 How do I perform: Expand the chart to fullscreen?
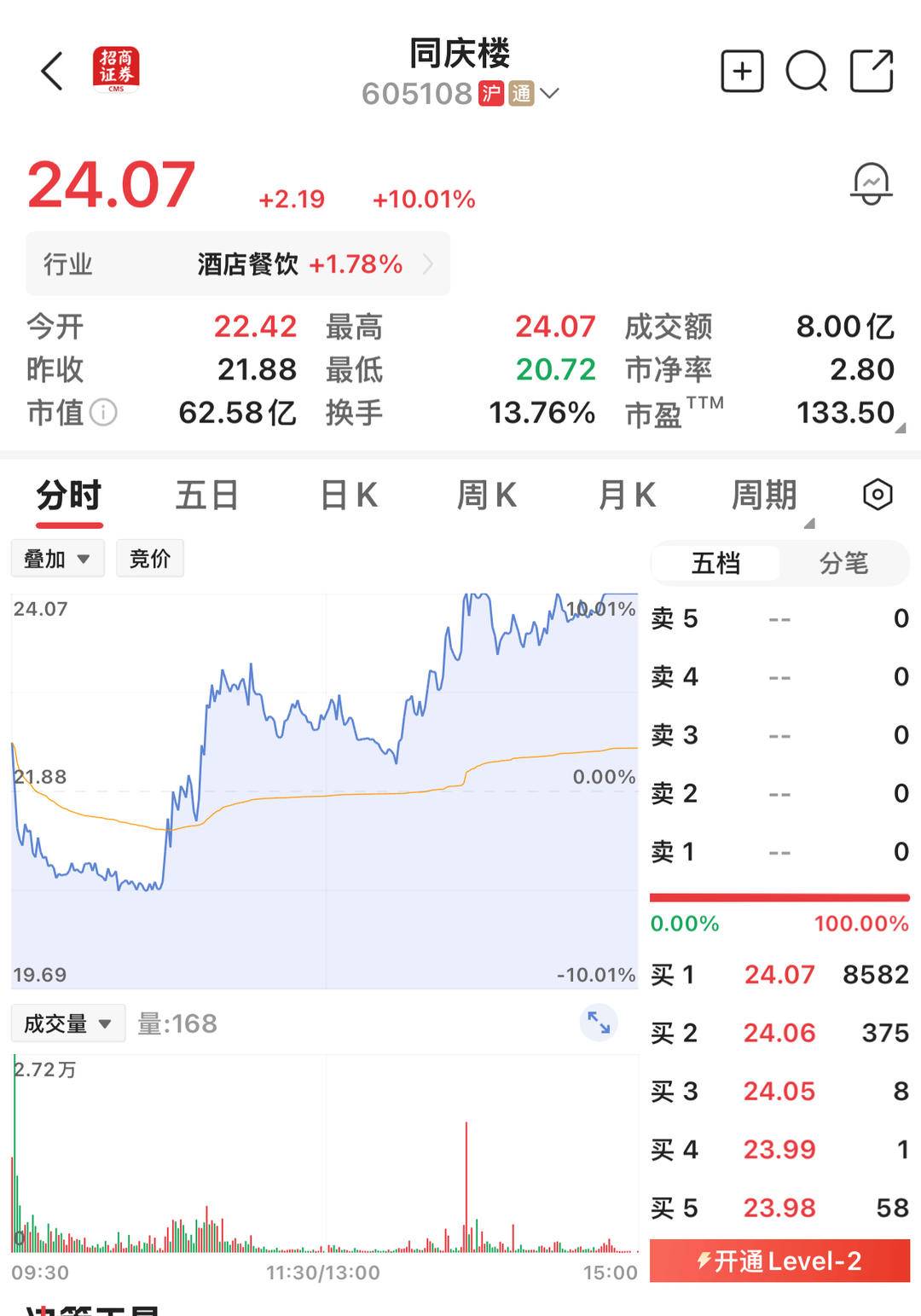coord(599,1023)
